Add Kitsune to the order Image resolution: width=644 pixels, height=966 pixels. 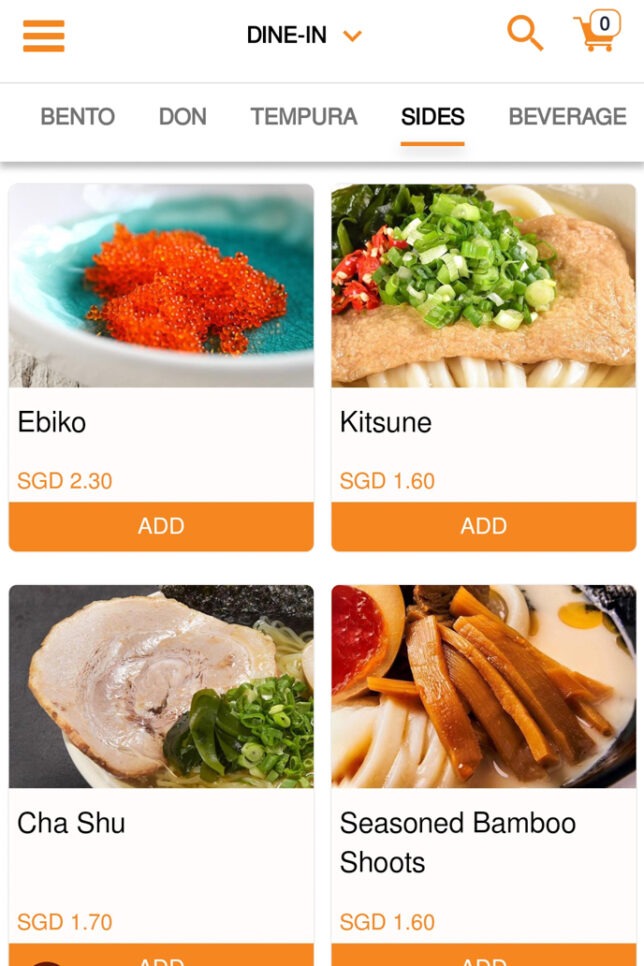point(483,526)
